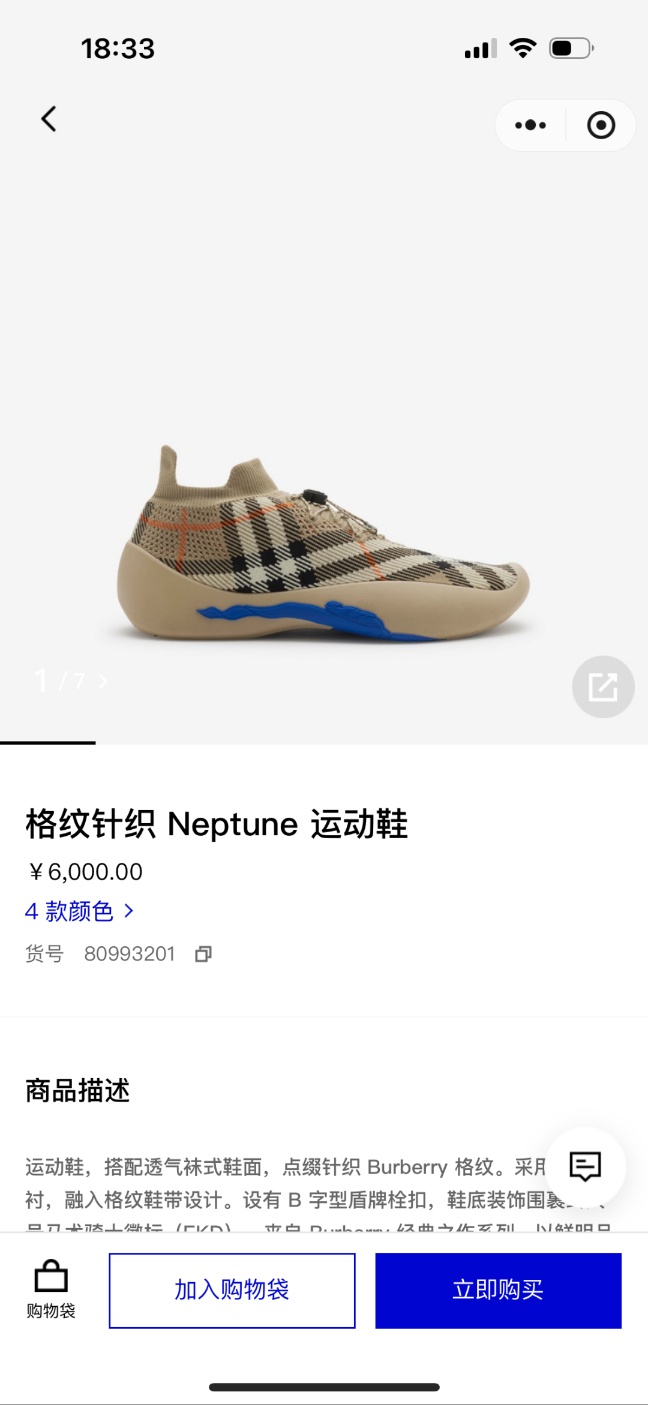Image resolution: width=648 pixels, height=1405 pixels.
Task: Open the mini program more options menu
Action: (x=530, y=125)
